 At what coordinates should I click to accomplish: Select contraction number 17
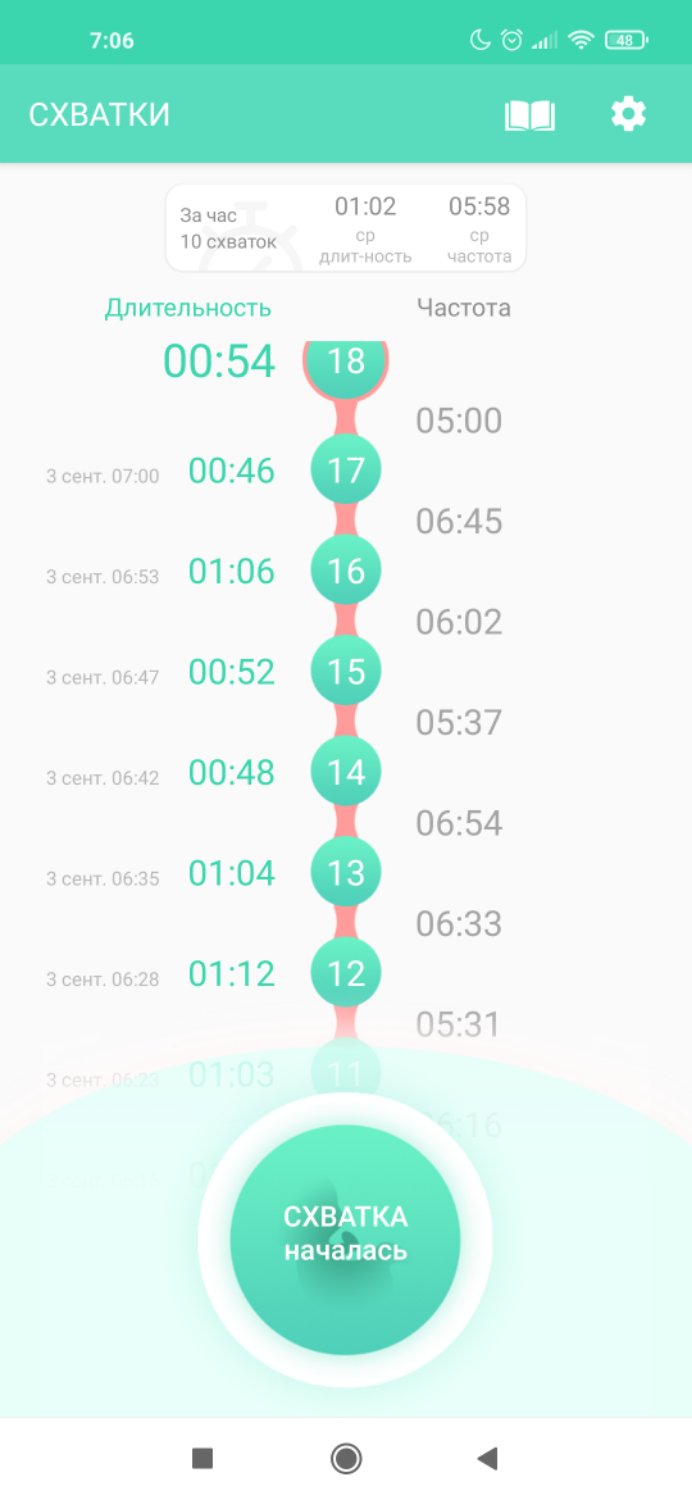(x=346, y=470)
